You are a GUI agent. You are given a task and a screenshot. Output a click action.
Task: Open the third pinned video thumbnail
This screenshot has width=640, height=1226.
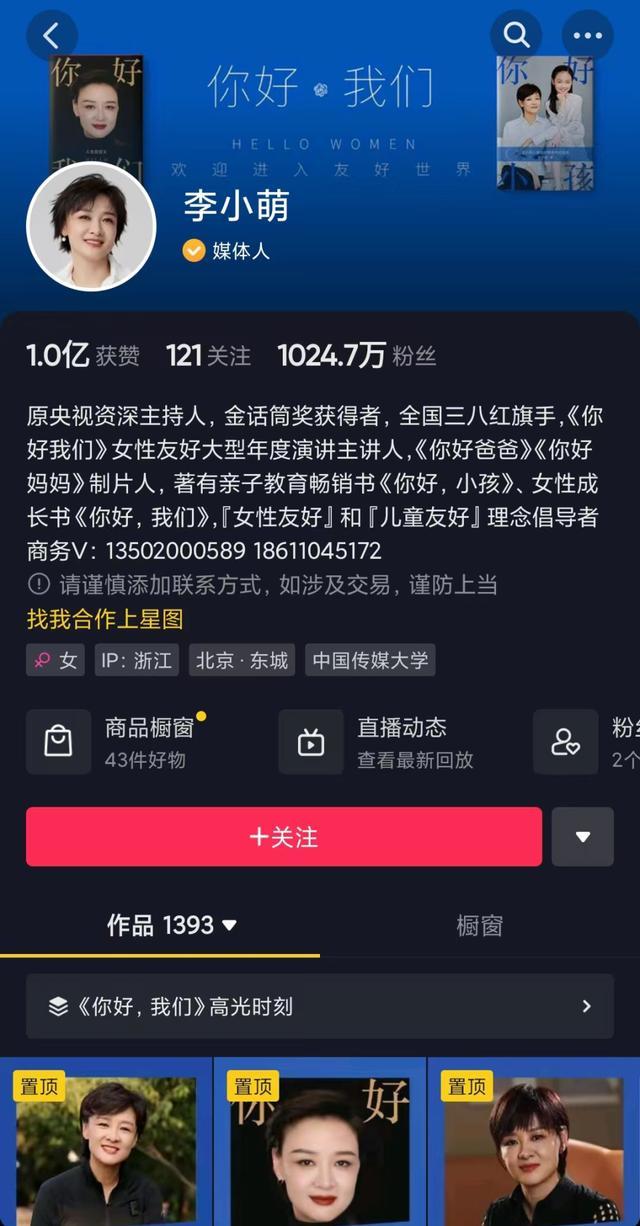point(533,1145)
